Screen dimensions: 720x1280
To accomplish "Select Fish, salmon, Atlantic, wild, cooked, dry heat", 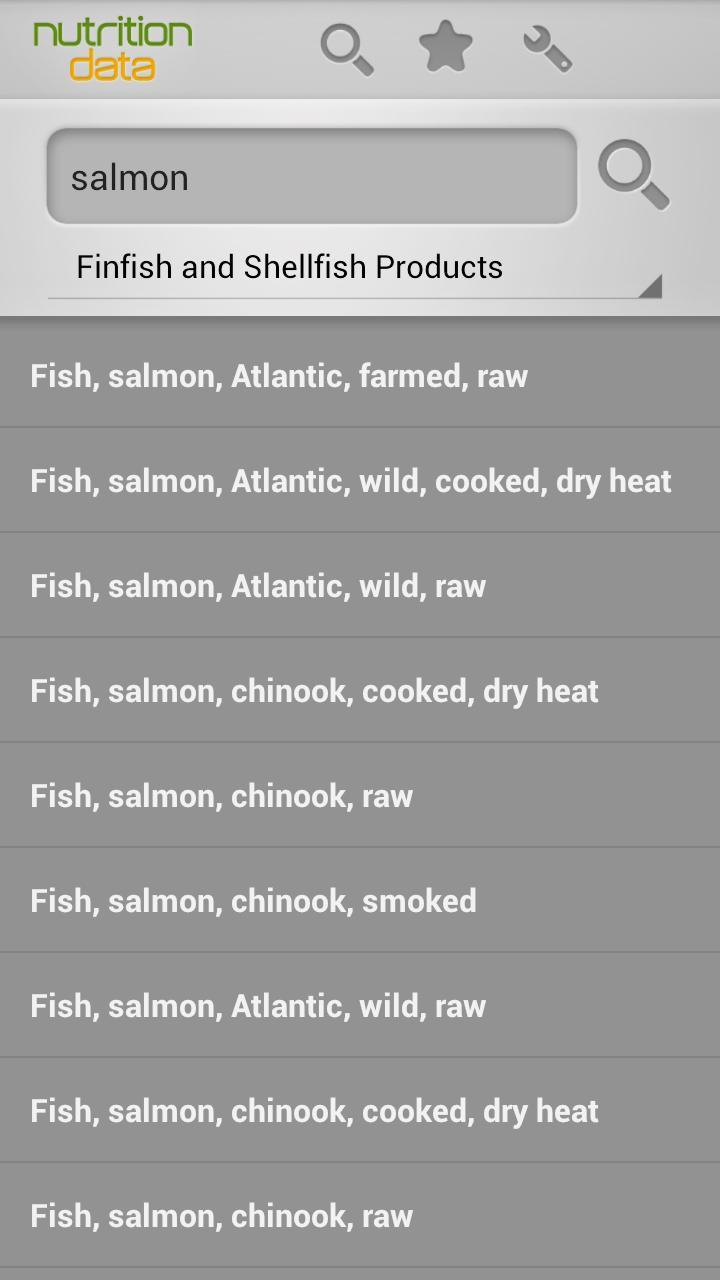I will 360,480.
